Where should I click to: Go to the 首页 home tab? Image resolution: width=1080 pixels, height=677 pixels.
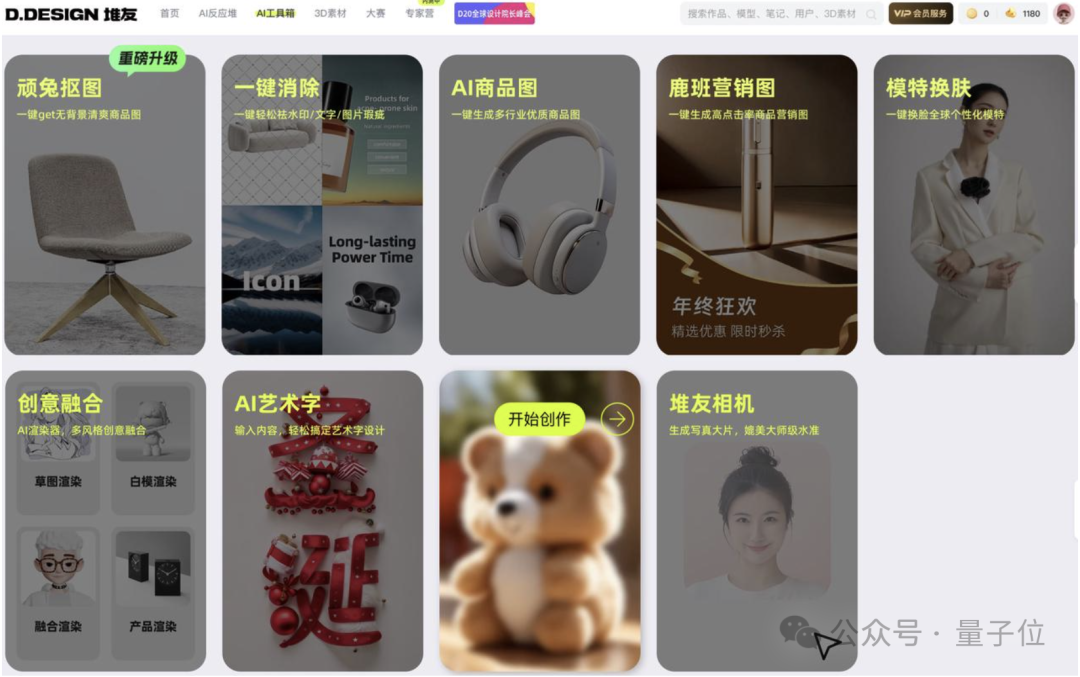pos(170,14)
